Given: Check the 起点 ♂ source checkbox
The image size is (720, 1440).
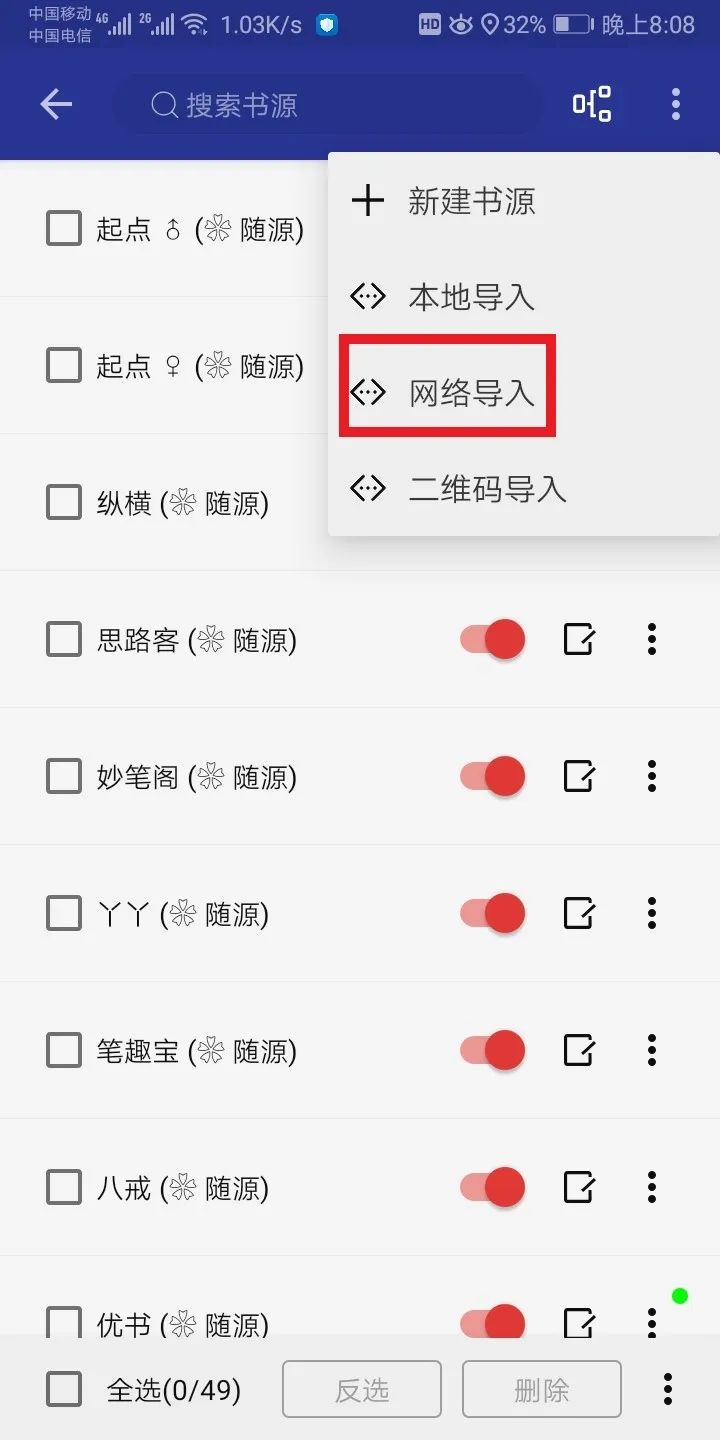Looking at the screenshot, I should (63, 228).
